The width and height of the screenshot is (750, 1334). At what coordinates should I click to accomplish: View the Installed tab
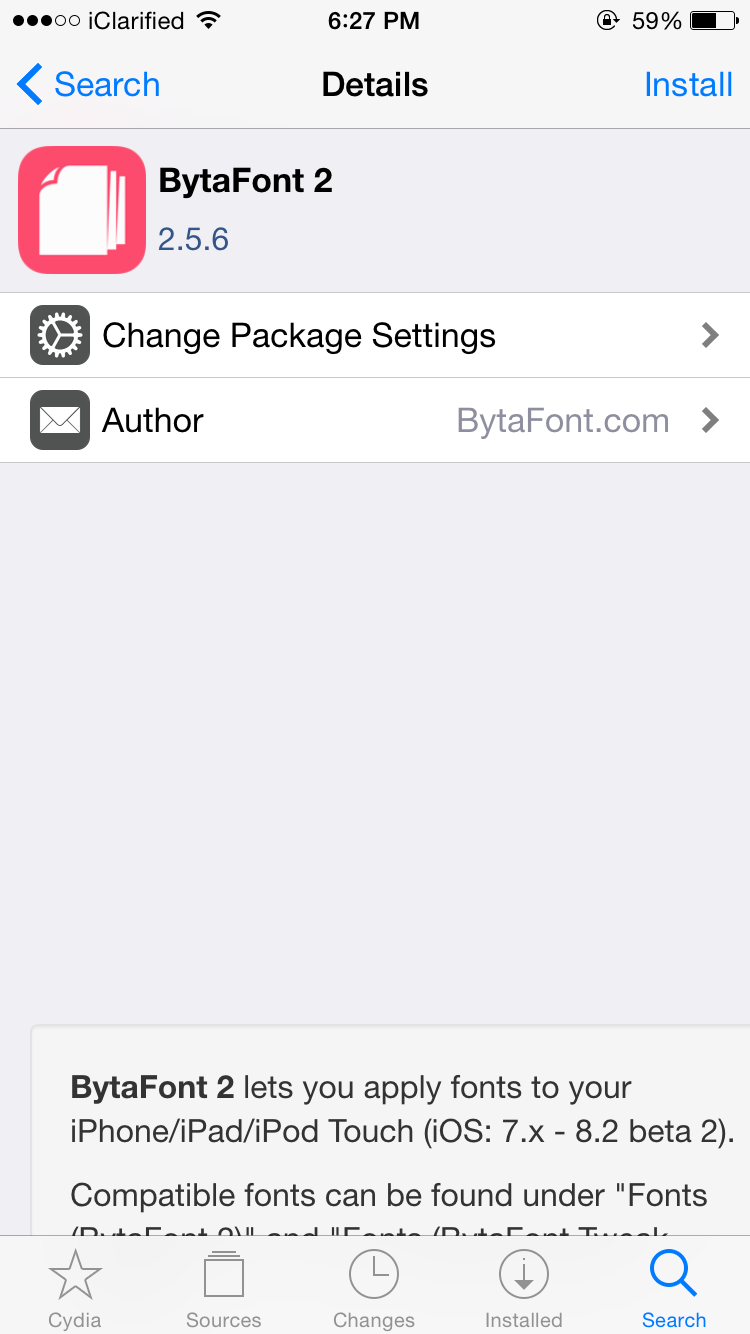tap(524, 1288)
